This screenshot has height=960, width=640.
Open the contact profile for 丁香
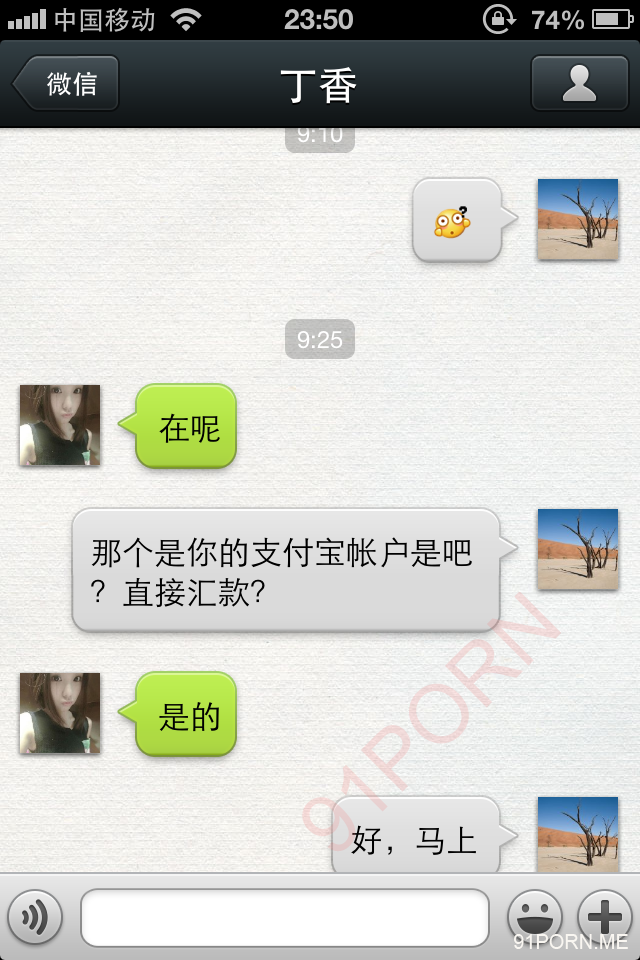pos(579,83)
